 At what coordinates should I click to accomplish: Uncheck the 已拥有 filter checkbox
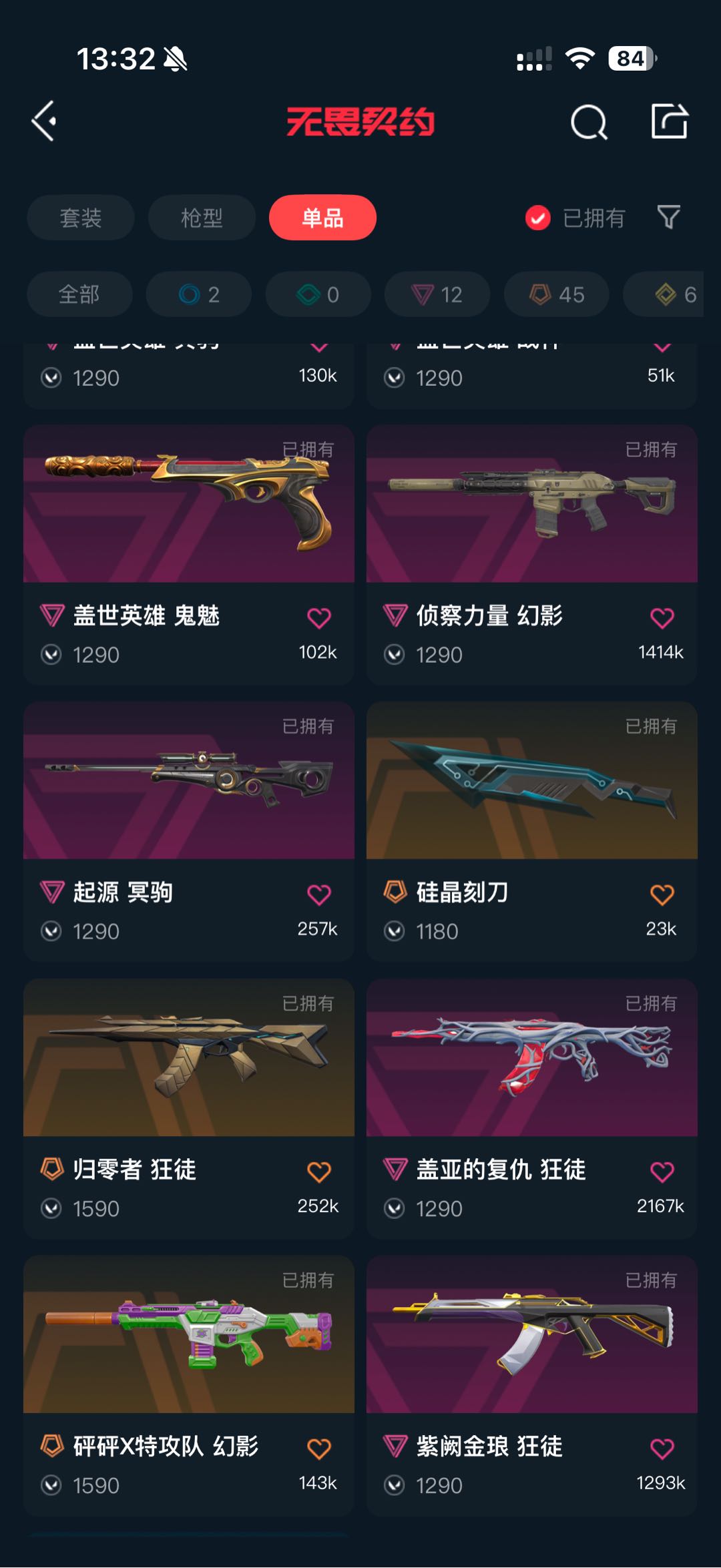[537, 218]
